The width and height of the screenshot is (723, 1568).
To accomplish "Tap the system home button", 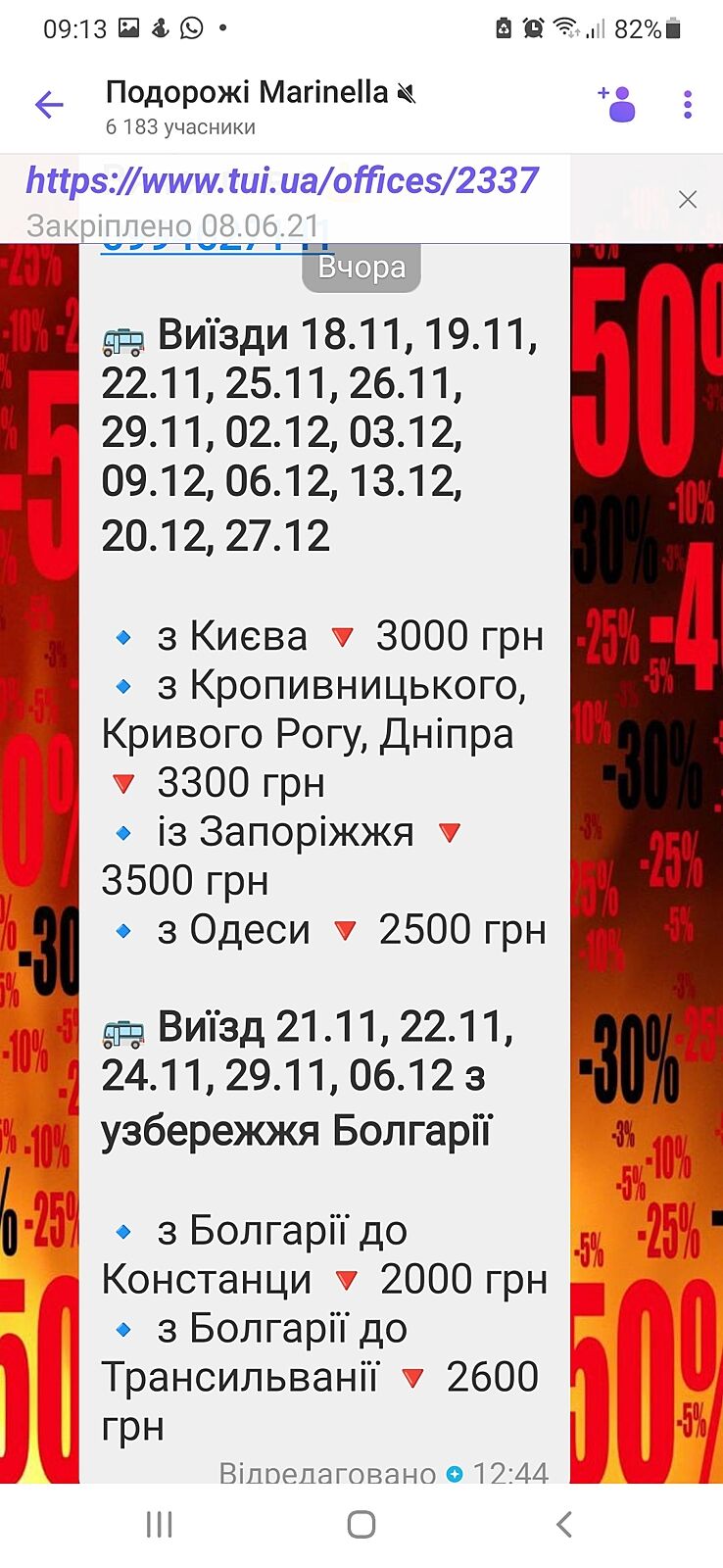I will [361, 1524].
